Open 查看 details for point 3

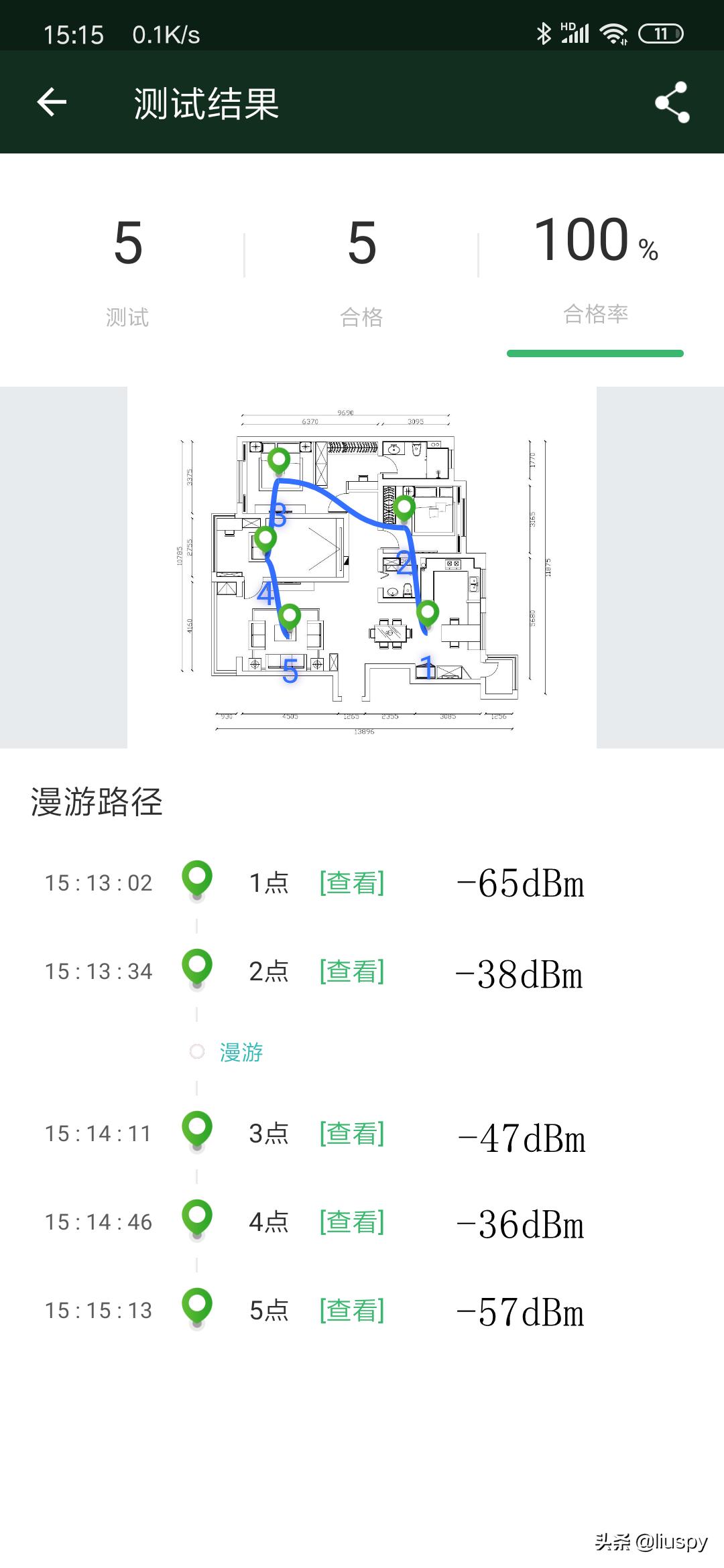[x=352, y=1132]
